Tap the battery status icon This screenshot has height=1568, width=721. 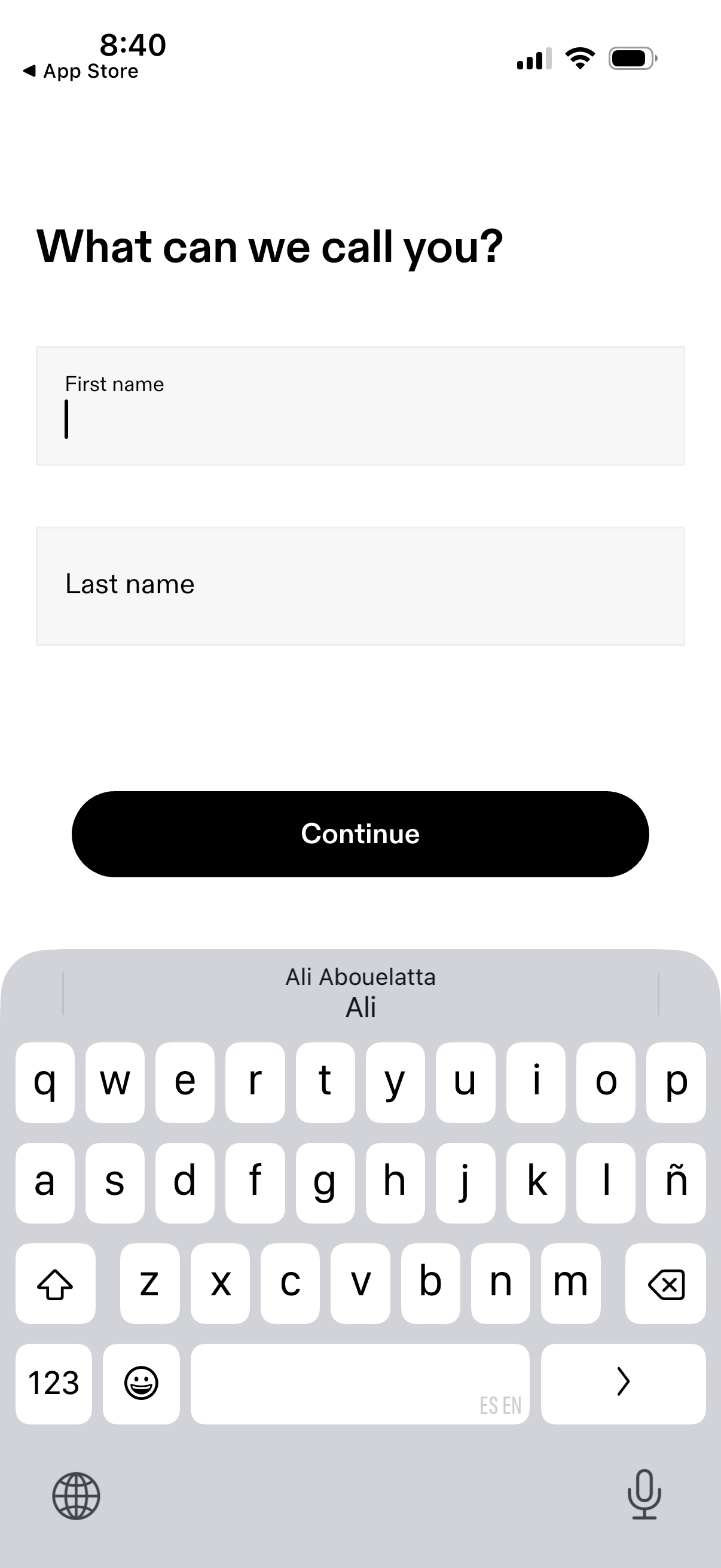[x=630, y=57]
